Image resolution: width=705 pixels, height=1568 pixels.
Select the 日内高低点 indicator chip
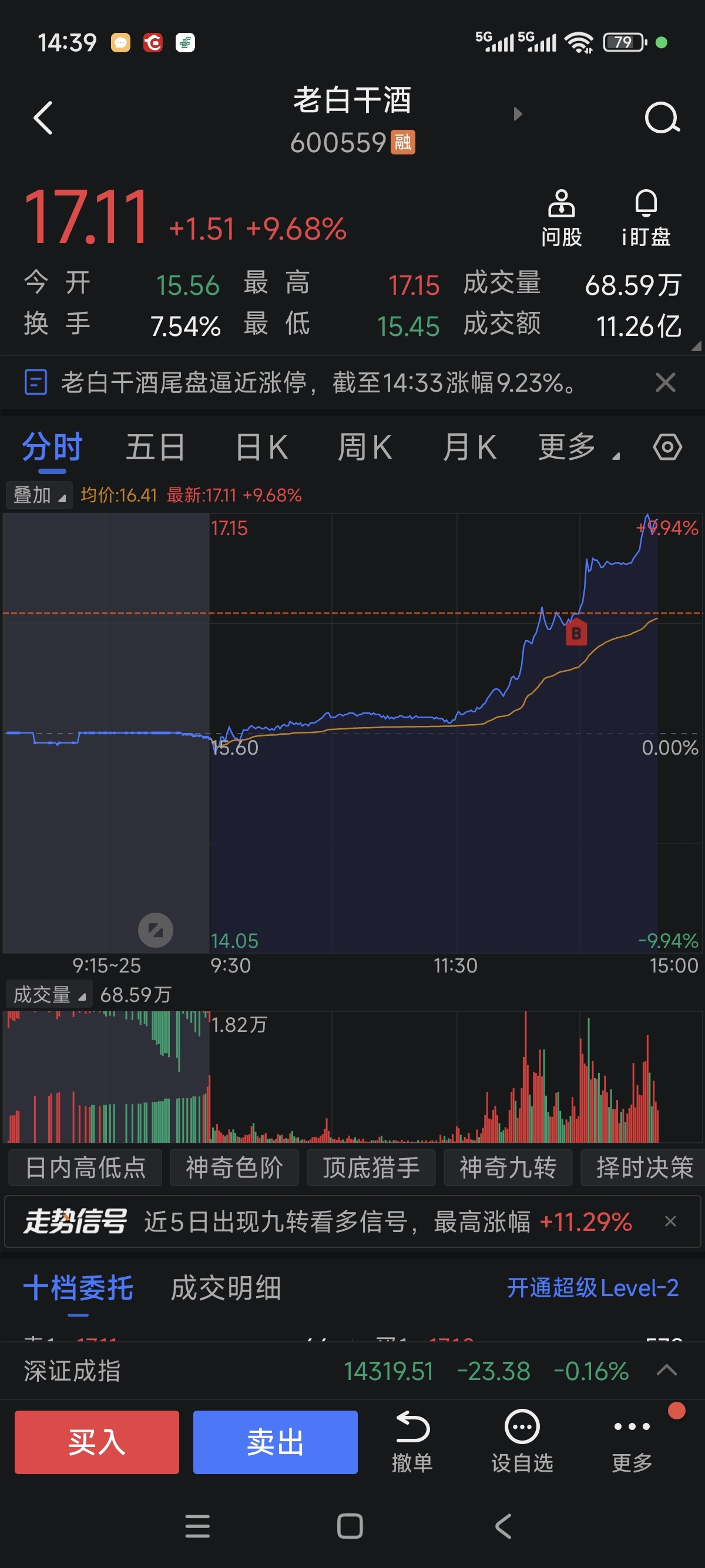point(85,1167)
